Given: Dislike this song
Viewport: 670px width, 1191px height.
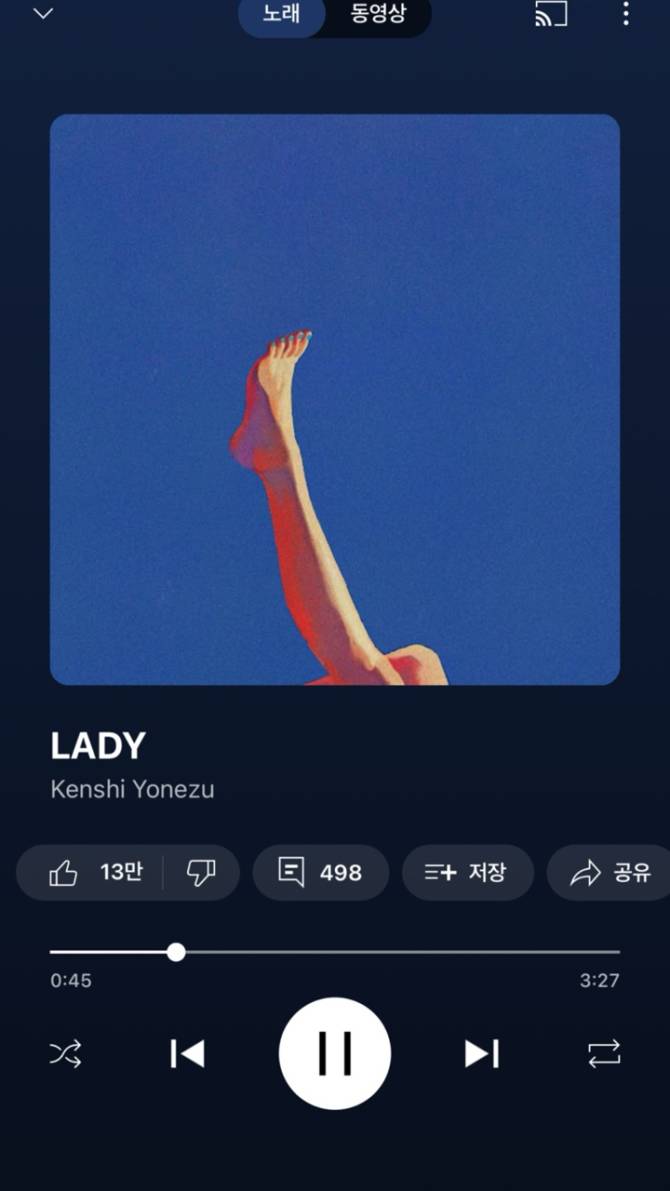Looking at the screenshot, I should pos(200,873).
